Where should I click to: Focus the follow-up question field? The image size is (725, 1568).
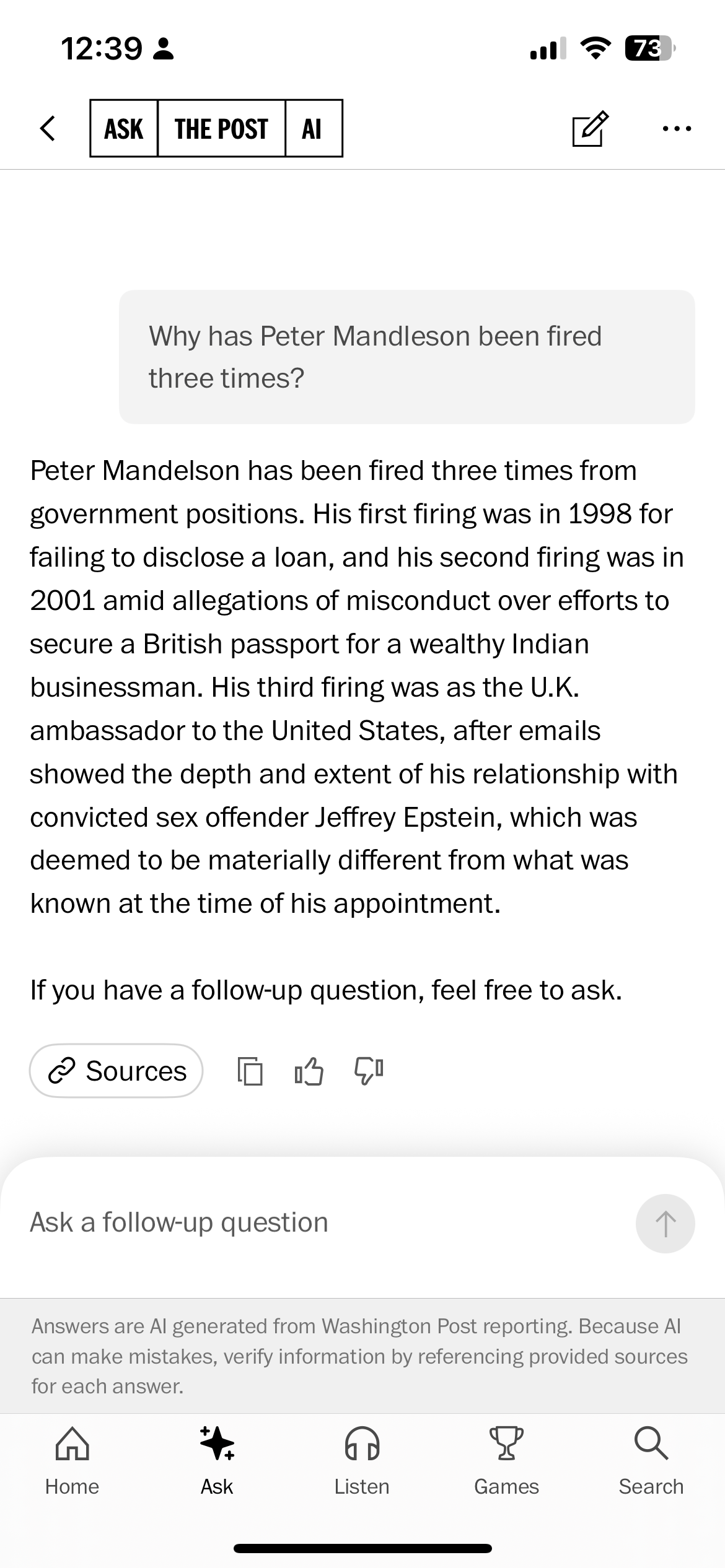[x=322, y=1222]
